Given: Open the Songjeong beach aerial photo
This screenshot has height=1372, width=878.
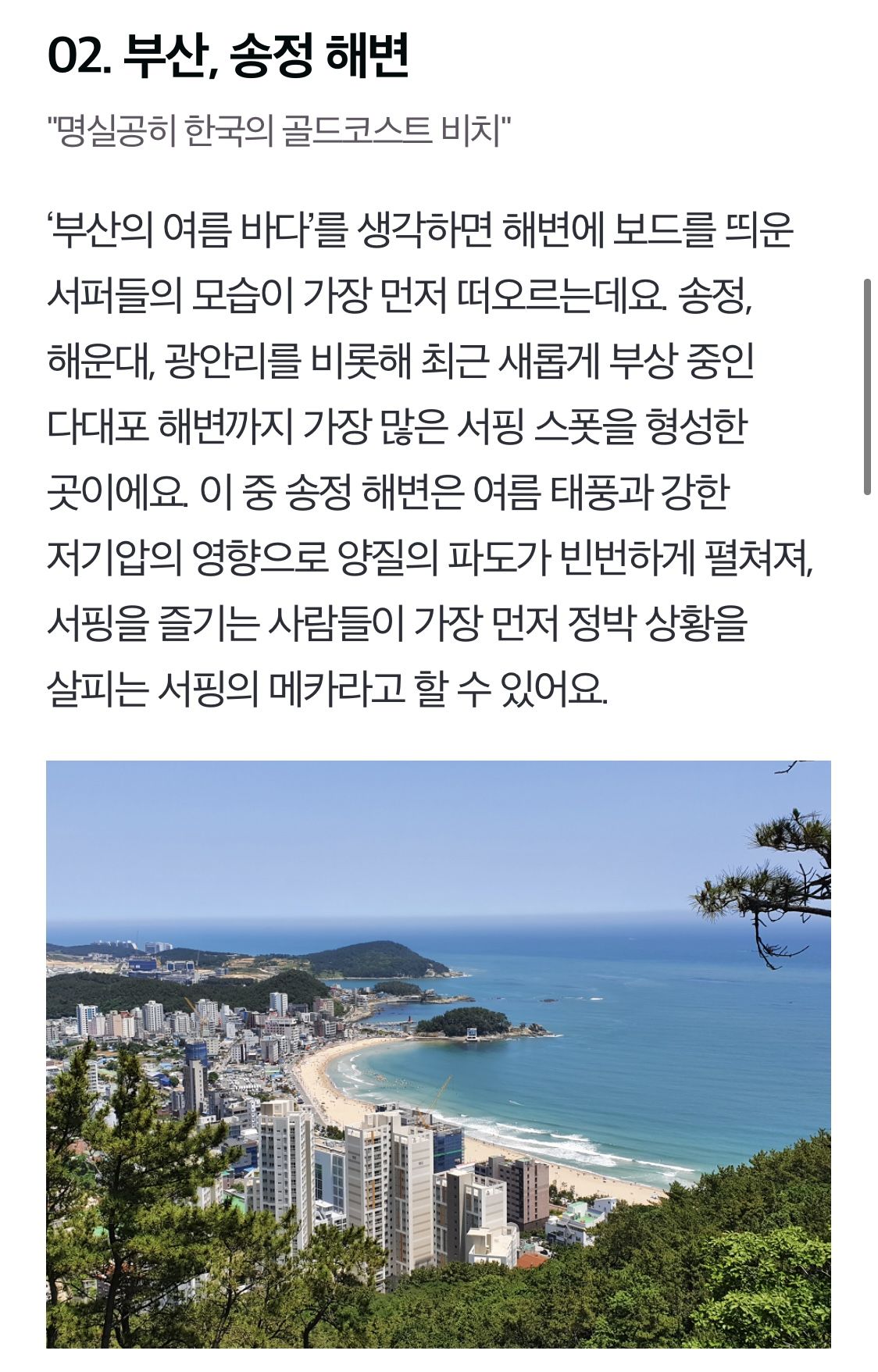Looking at the screenshot, I should 438,1053.
